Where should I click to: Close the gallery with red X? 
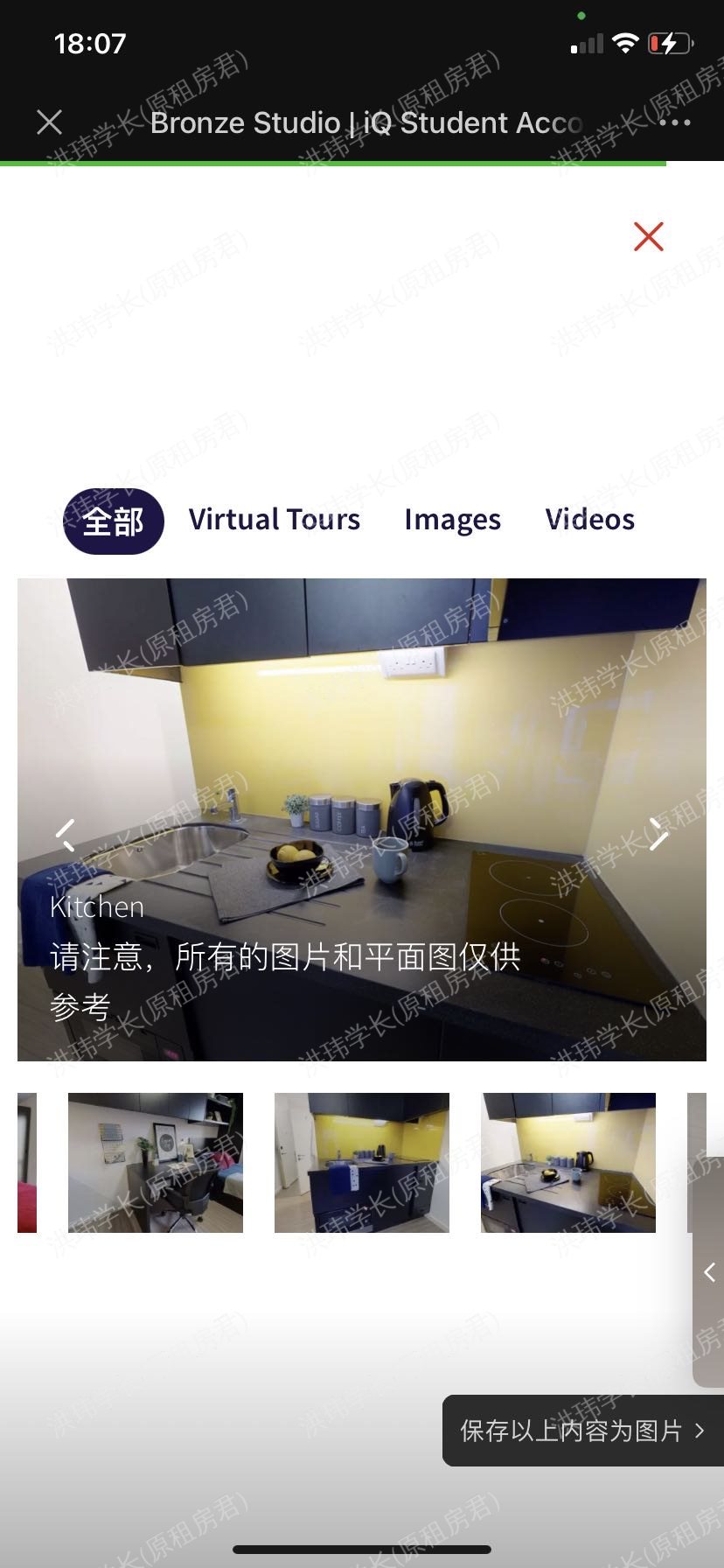tap(648, 236)
